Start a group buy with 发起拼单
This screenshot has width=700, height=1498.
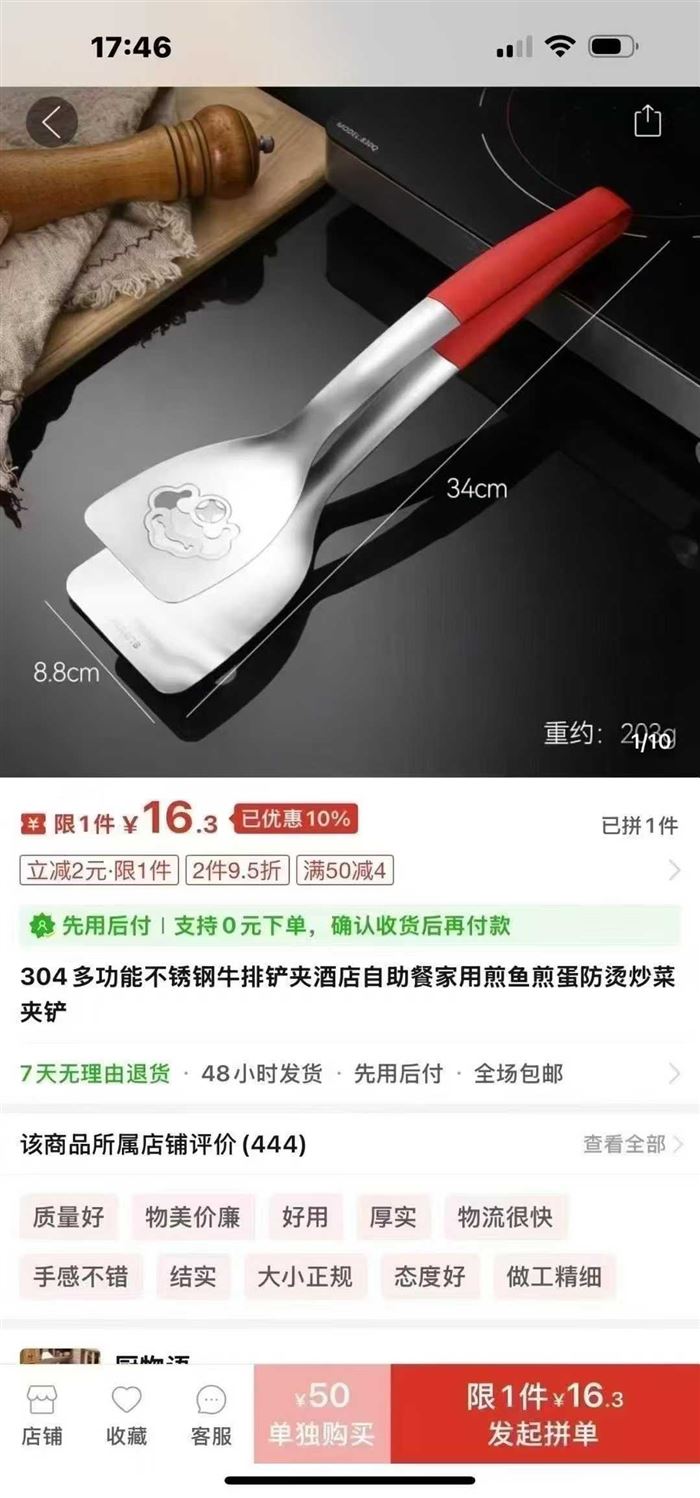pyautogui.click(x=544, y=1415)
